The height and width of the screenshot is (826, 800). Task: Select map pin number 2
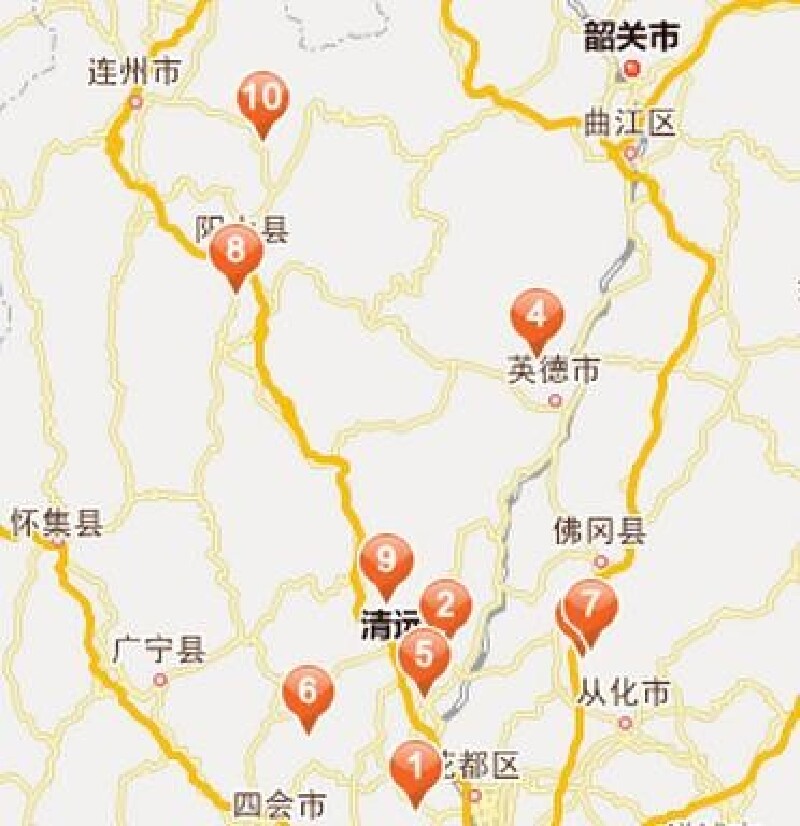click(447, 603)
